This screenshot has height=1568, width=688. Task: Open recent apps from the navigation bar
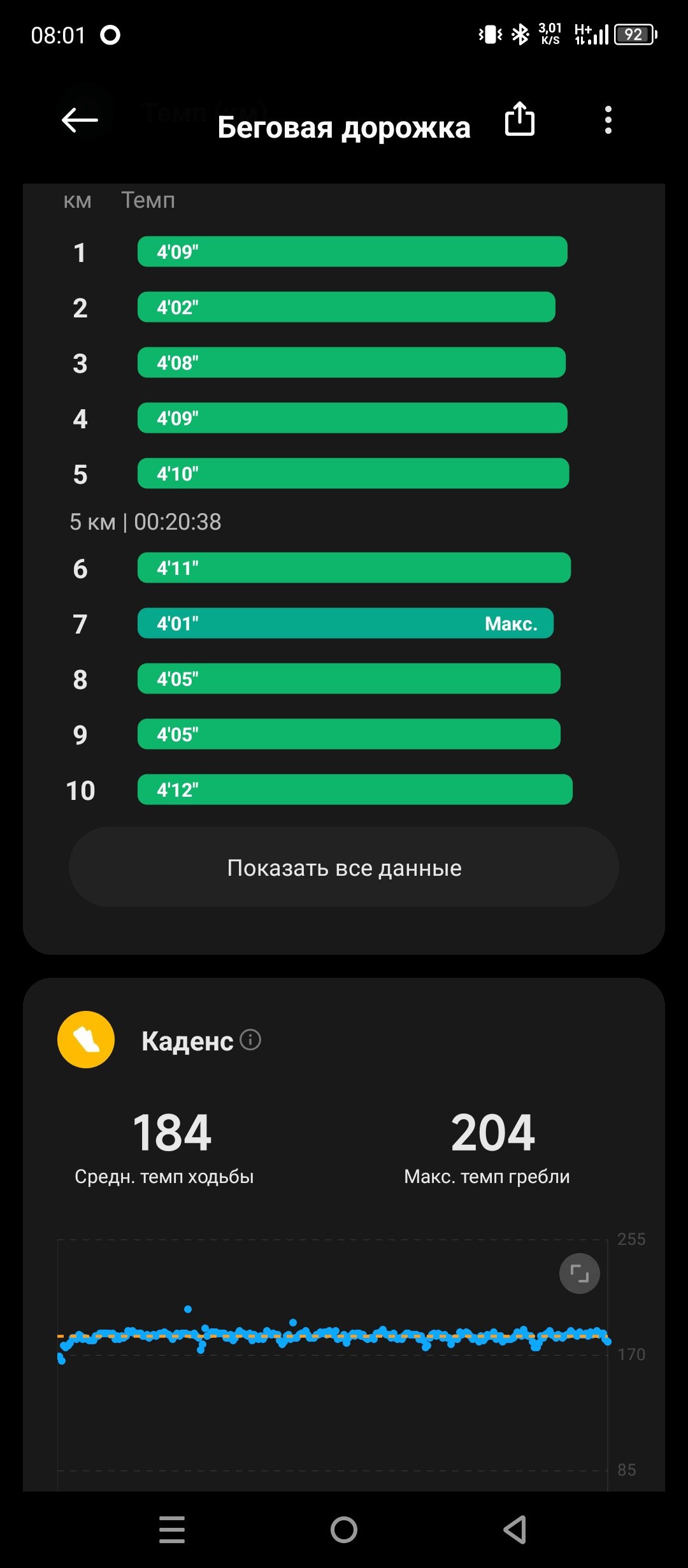click(172, 1530)
